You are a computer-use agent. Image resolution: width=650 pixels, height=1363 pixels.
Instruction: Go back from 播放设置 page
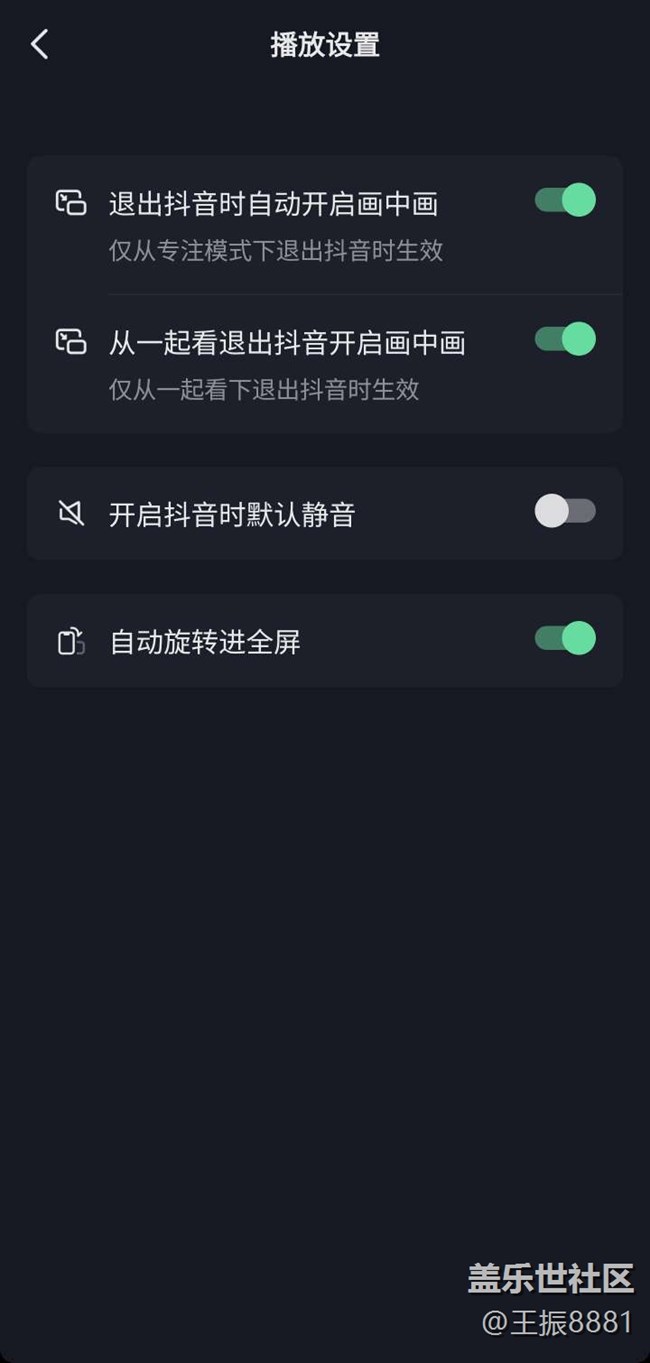(40, 45)
